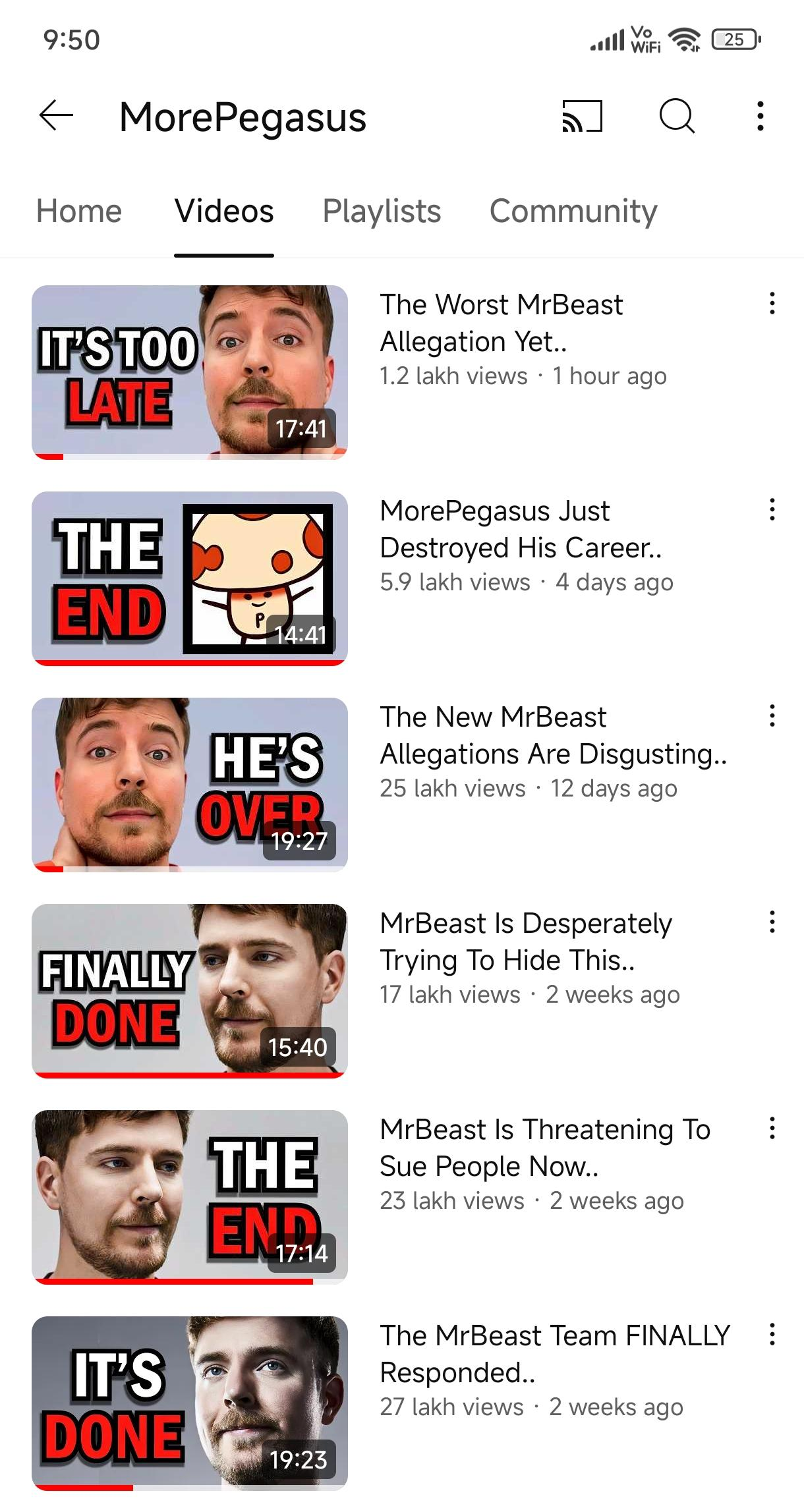Open the Community tab
This screenshot has width=804, height=1512.
573,211
